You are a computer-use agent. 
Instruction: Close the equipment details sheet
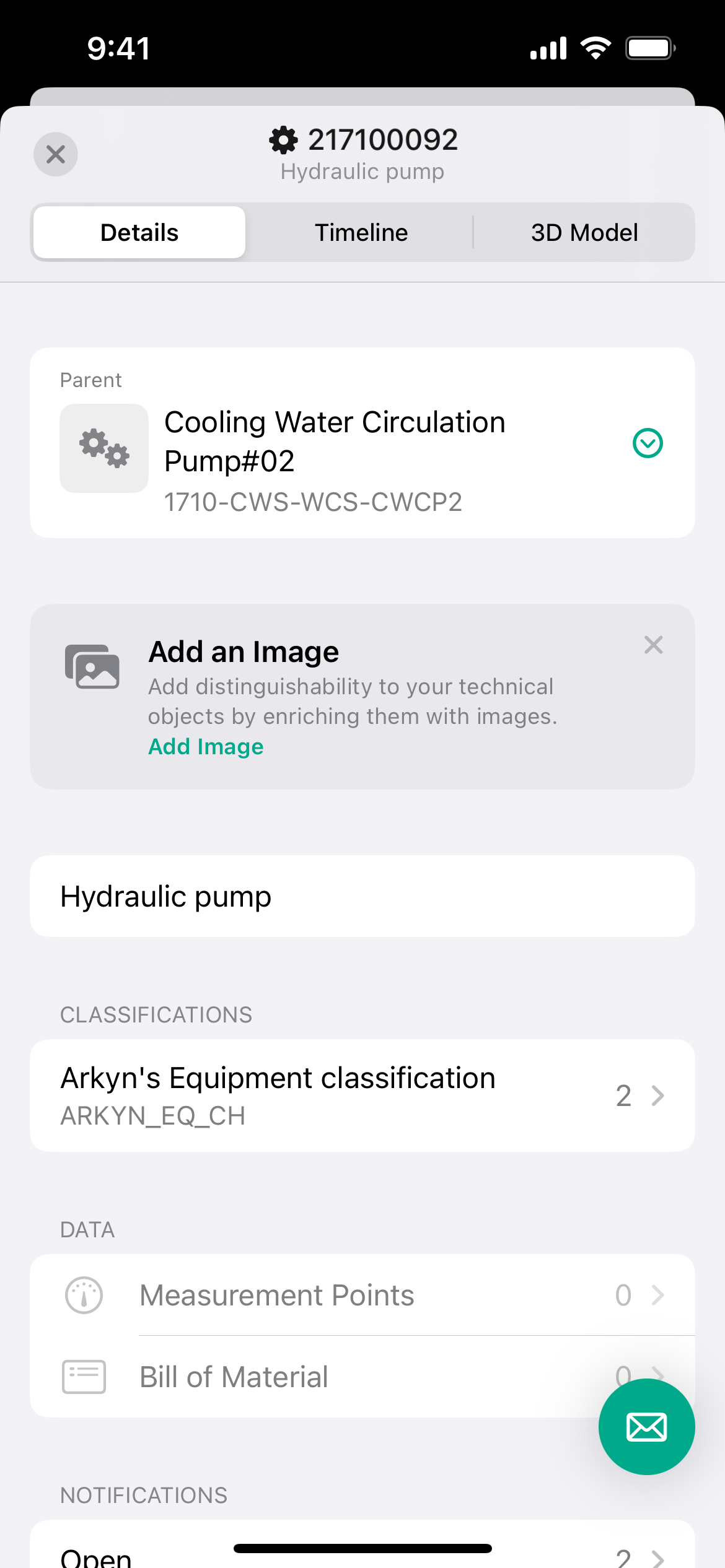pyautogui.click(x=56, y=154)
